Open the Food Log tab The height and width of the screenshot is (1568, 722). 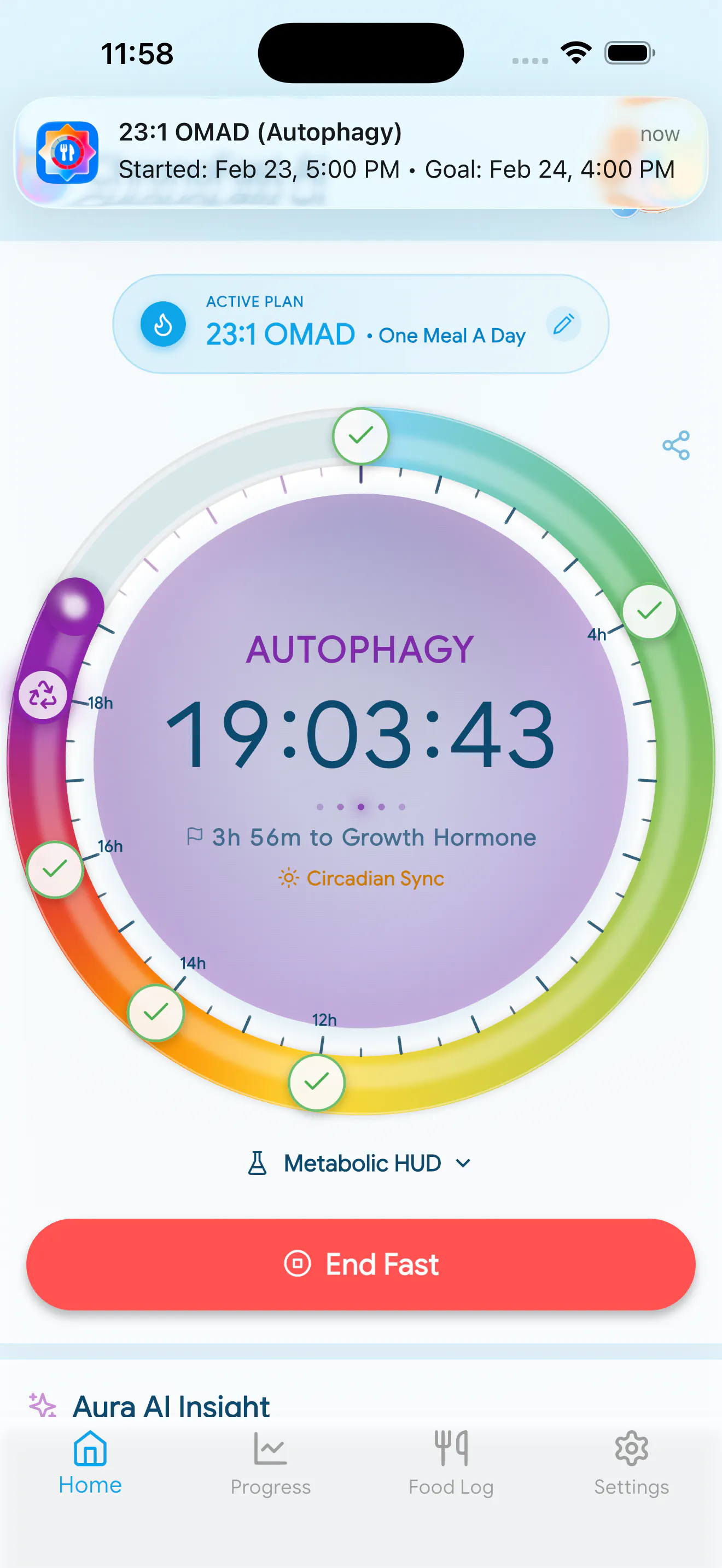(451, 1464)
